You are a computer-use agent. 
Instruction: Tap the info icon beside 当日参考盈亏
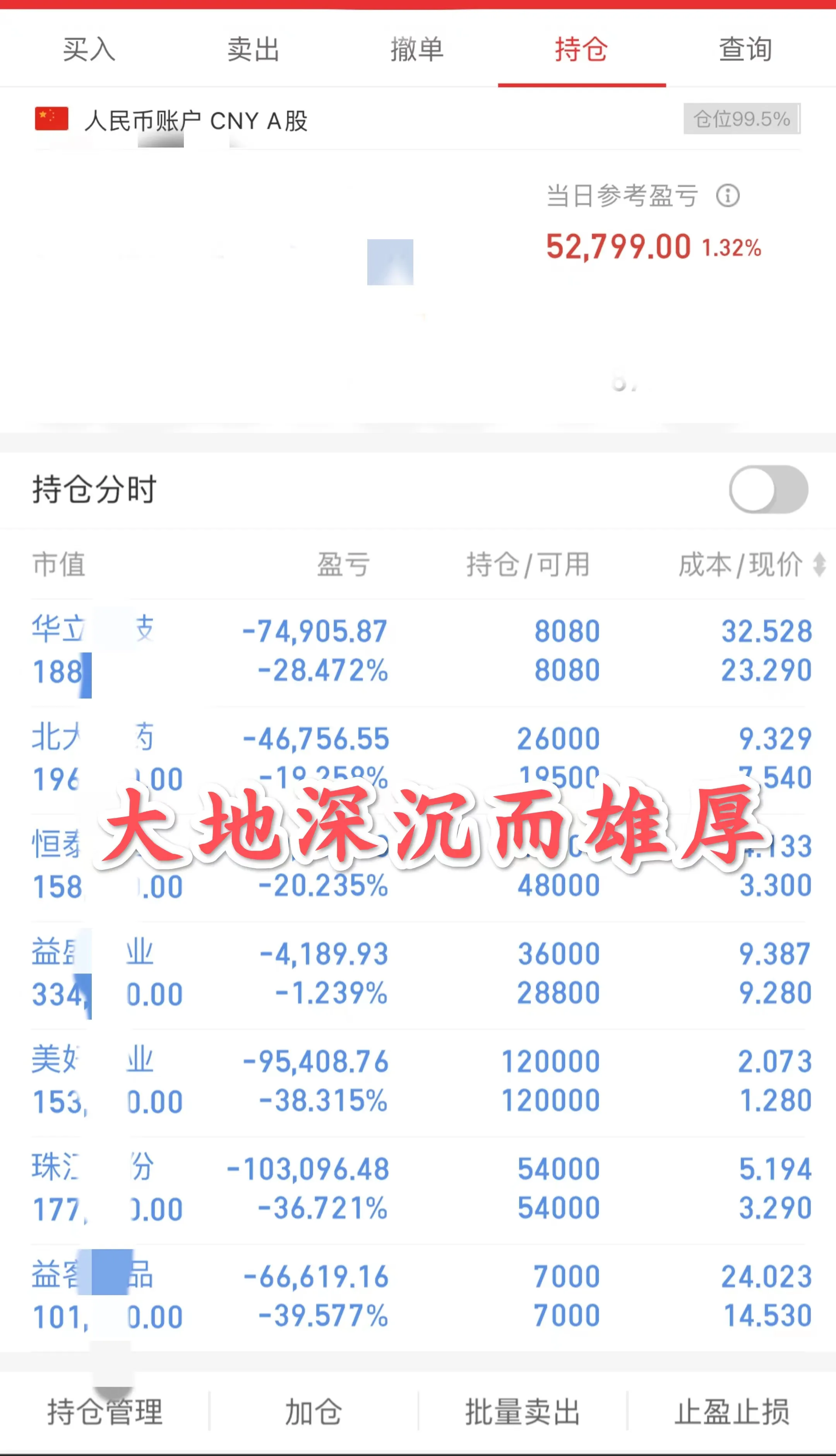728,196
